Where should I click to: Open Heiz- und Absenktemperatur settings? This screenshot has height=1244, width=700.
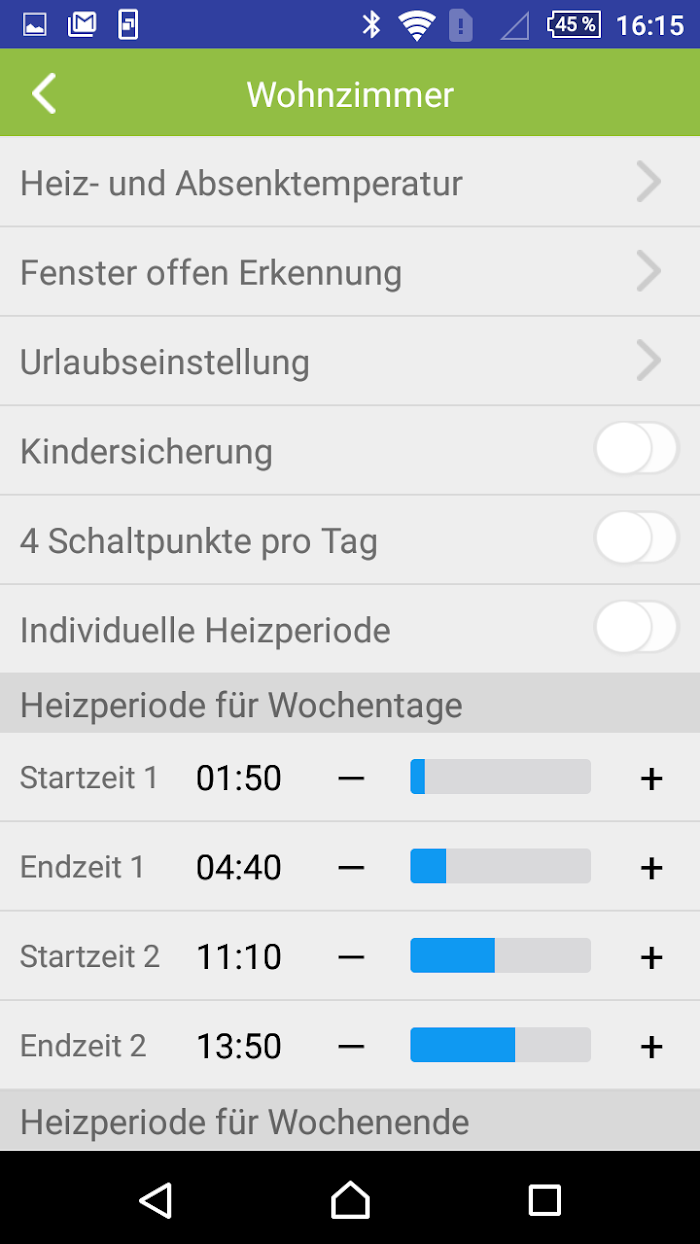[x=350, y=183]
